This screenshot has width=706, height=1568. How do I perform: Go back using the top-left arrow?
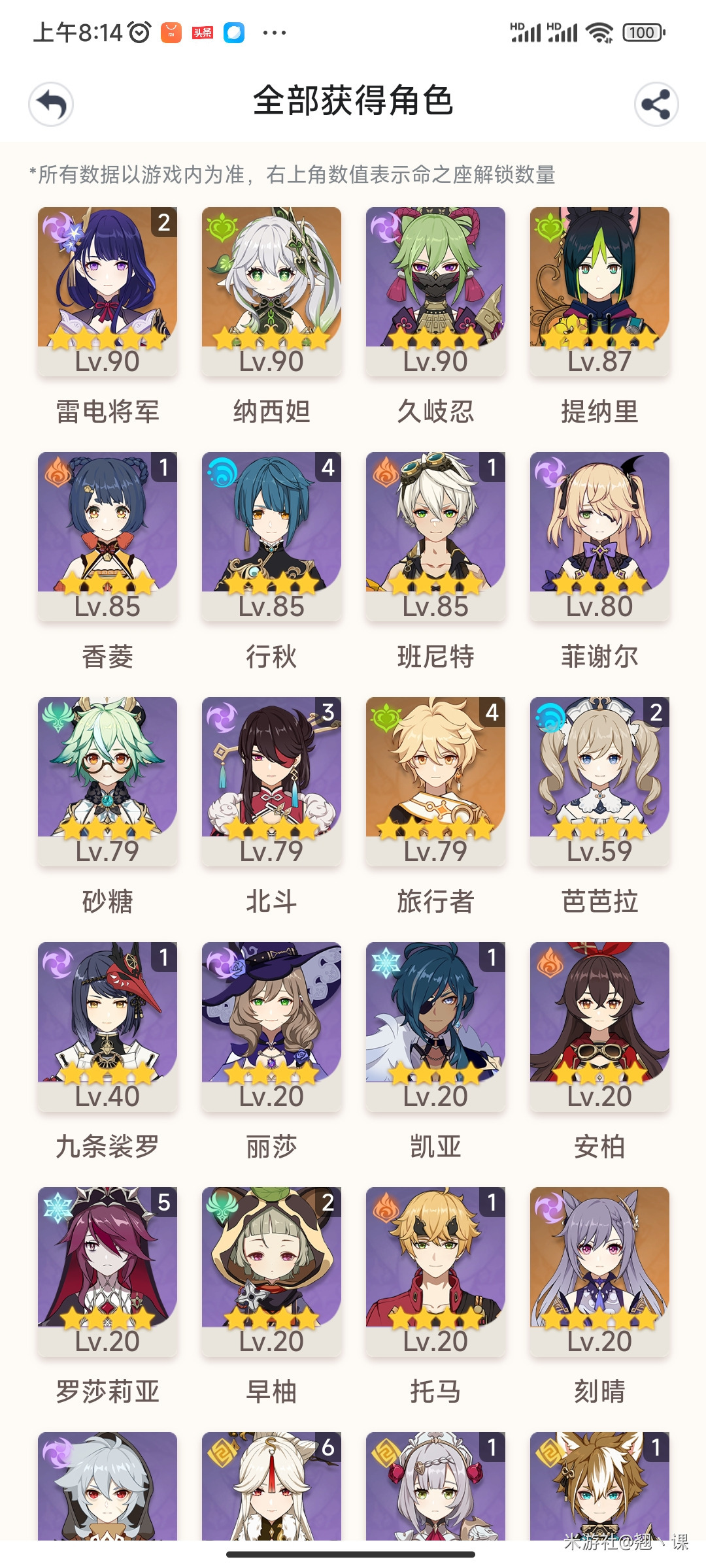51,104
